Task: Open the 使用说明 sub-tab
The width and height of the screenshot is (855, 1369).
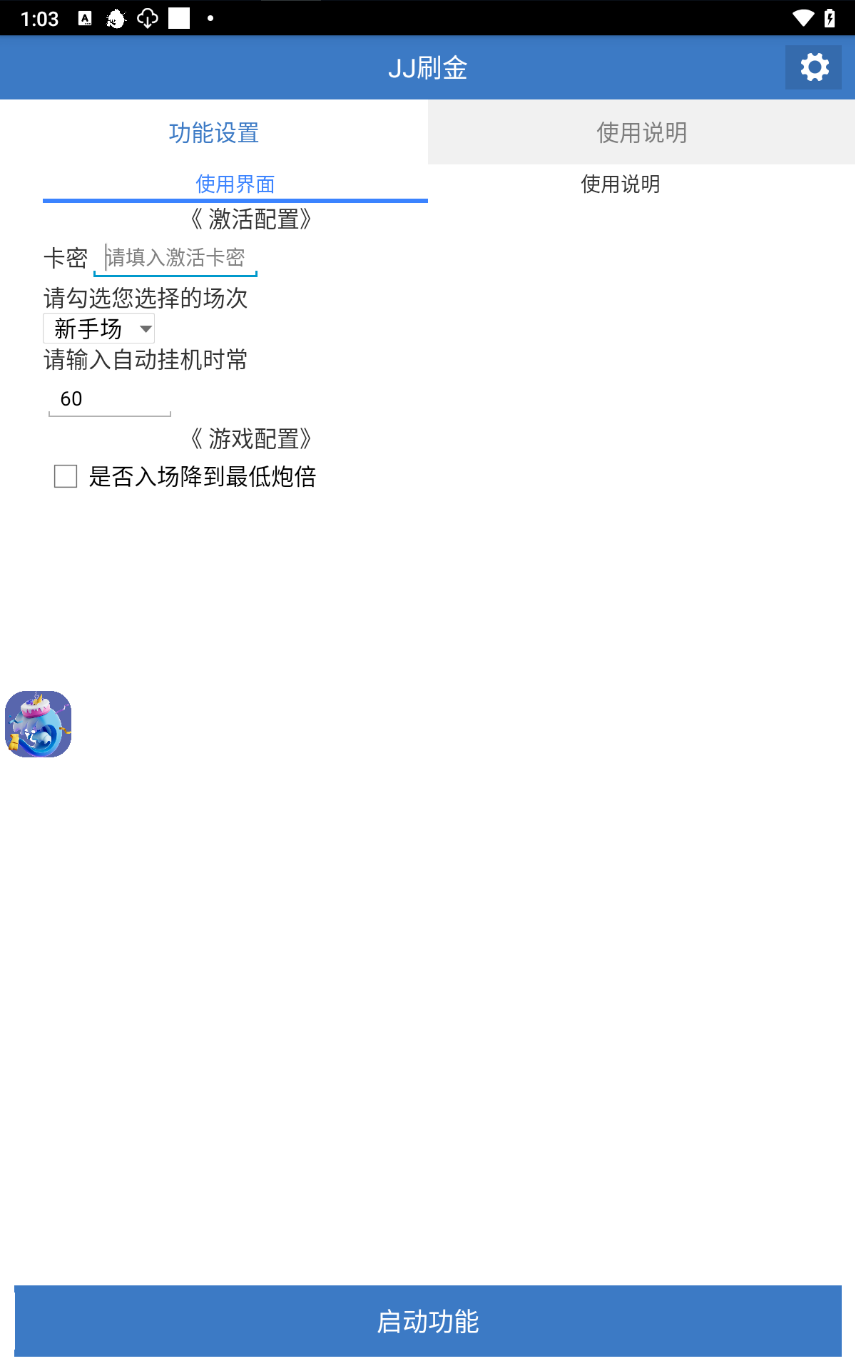Action: 620,184
